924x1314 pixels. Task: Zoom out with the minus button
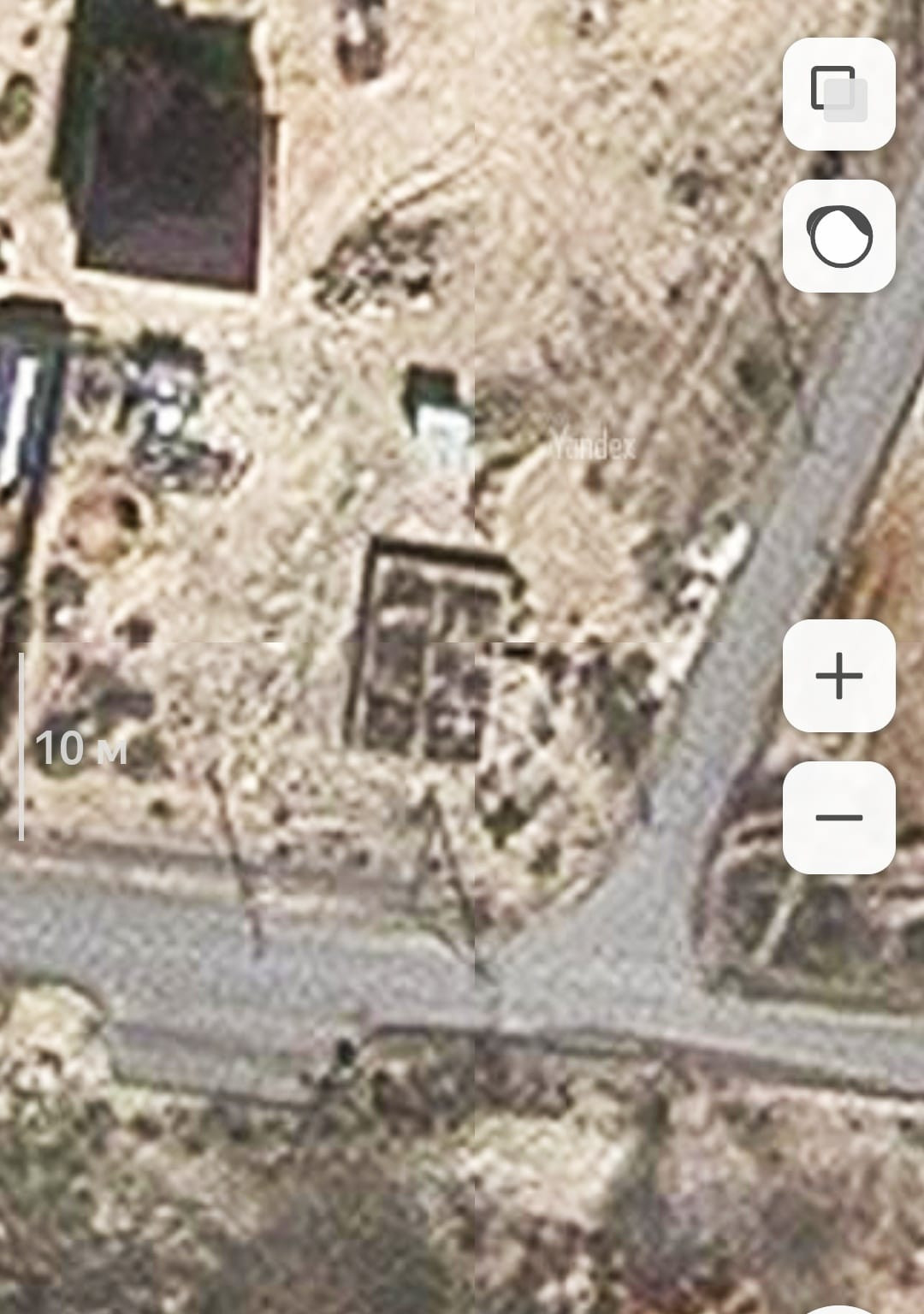click(838, 817)
